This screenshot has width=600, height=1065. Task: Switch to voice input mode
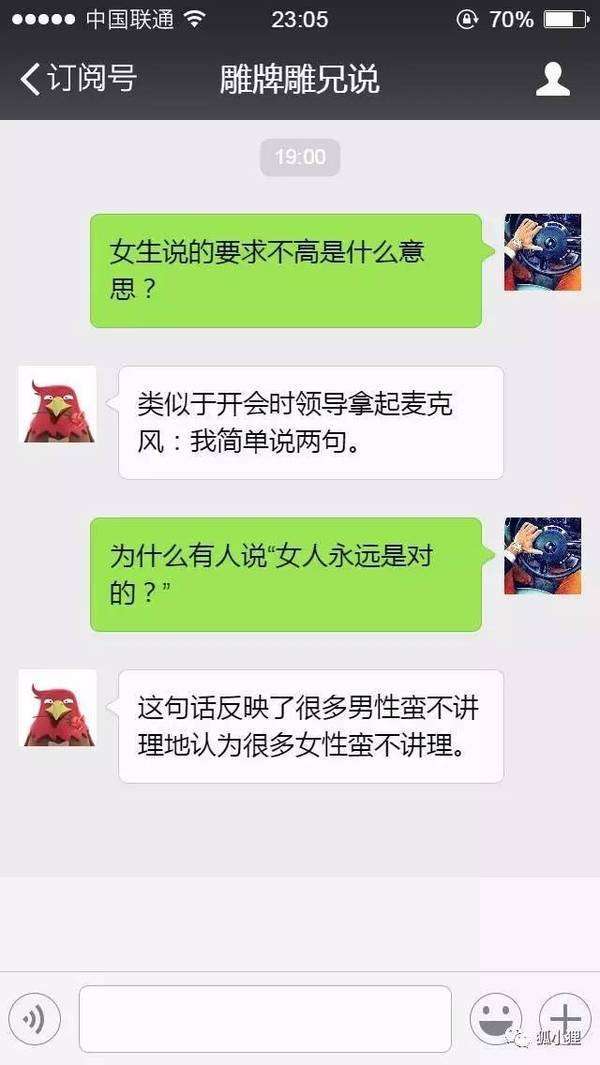click(35, 1019)
